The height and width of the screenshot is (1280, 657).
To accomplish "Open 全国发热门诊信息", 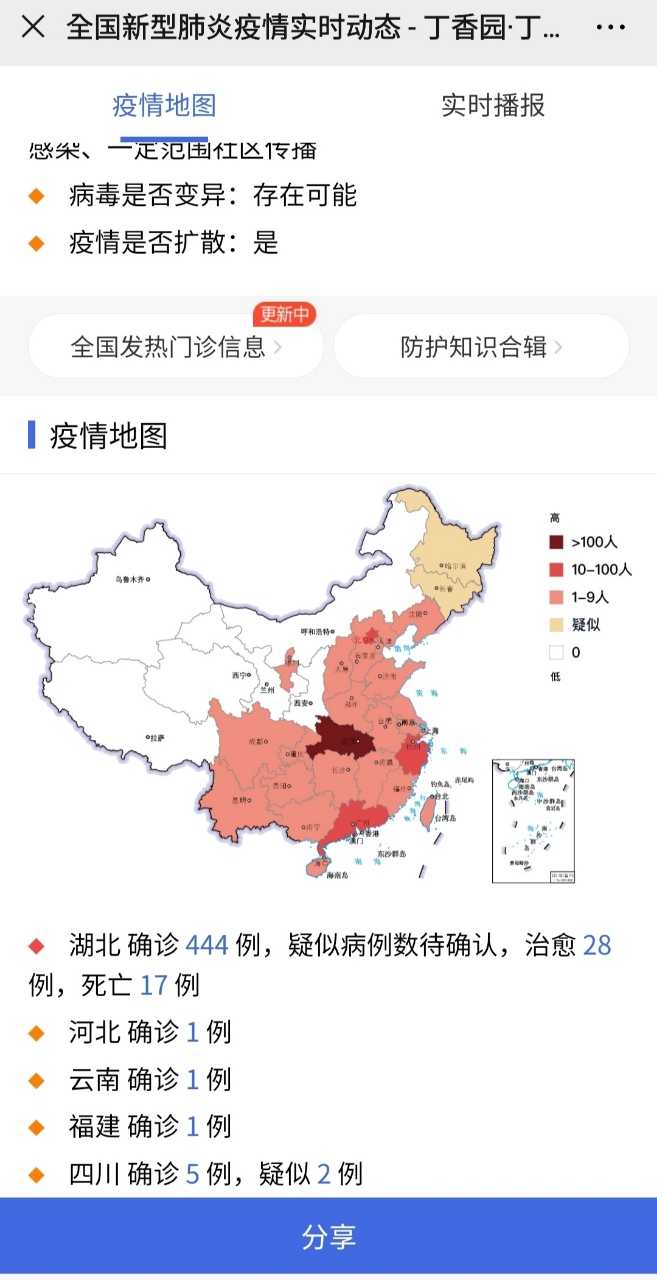I will [x=176, y=346].
